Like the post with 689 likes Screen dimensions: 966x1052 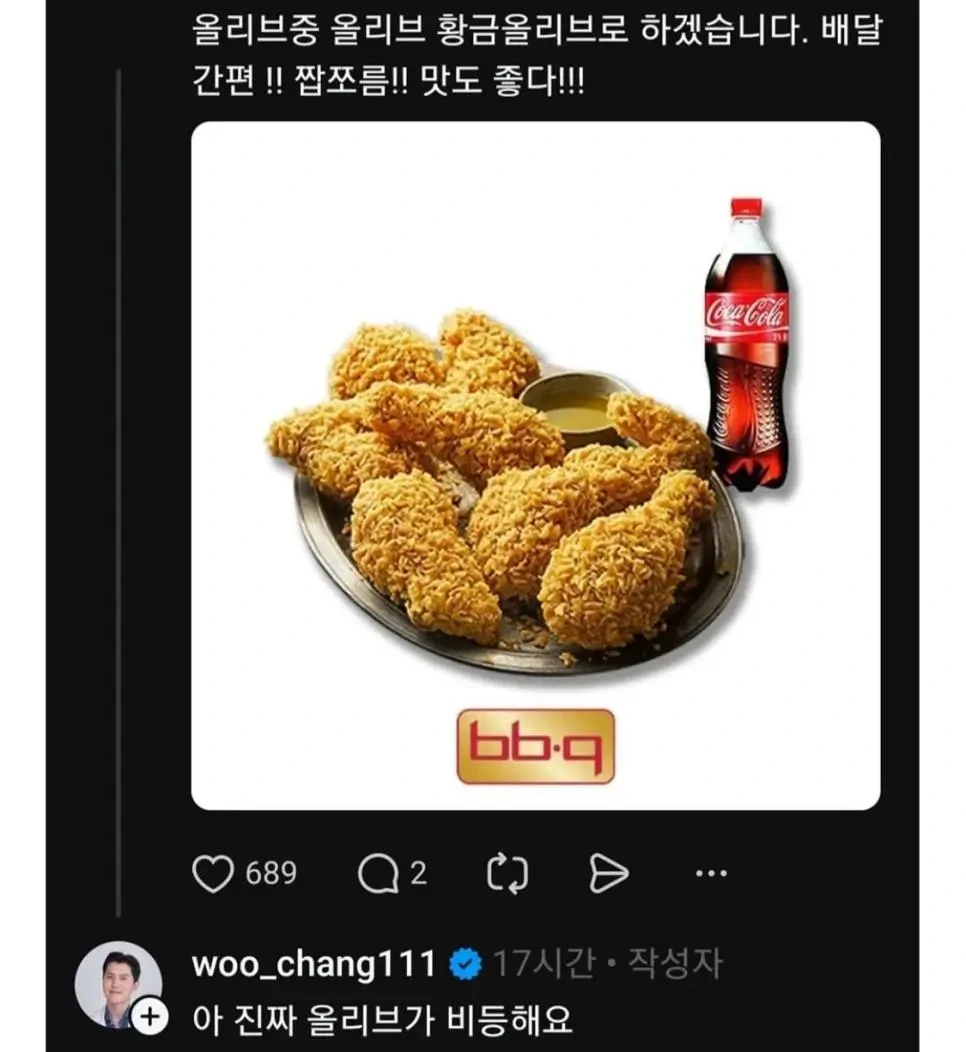[x=212, y=874]
